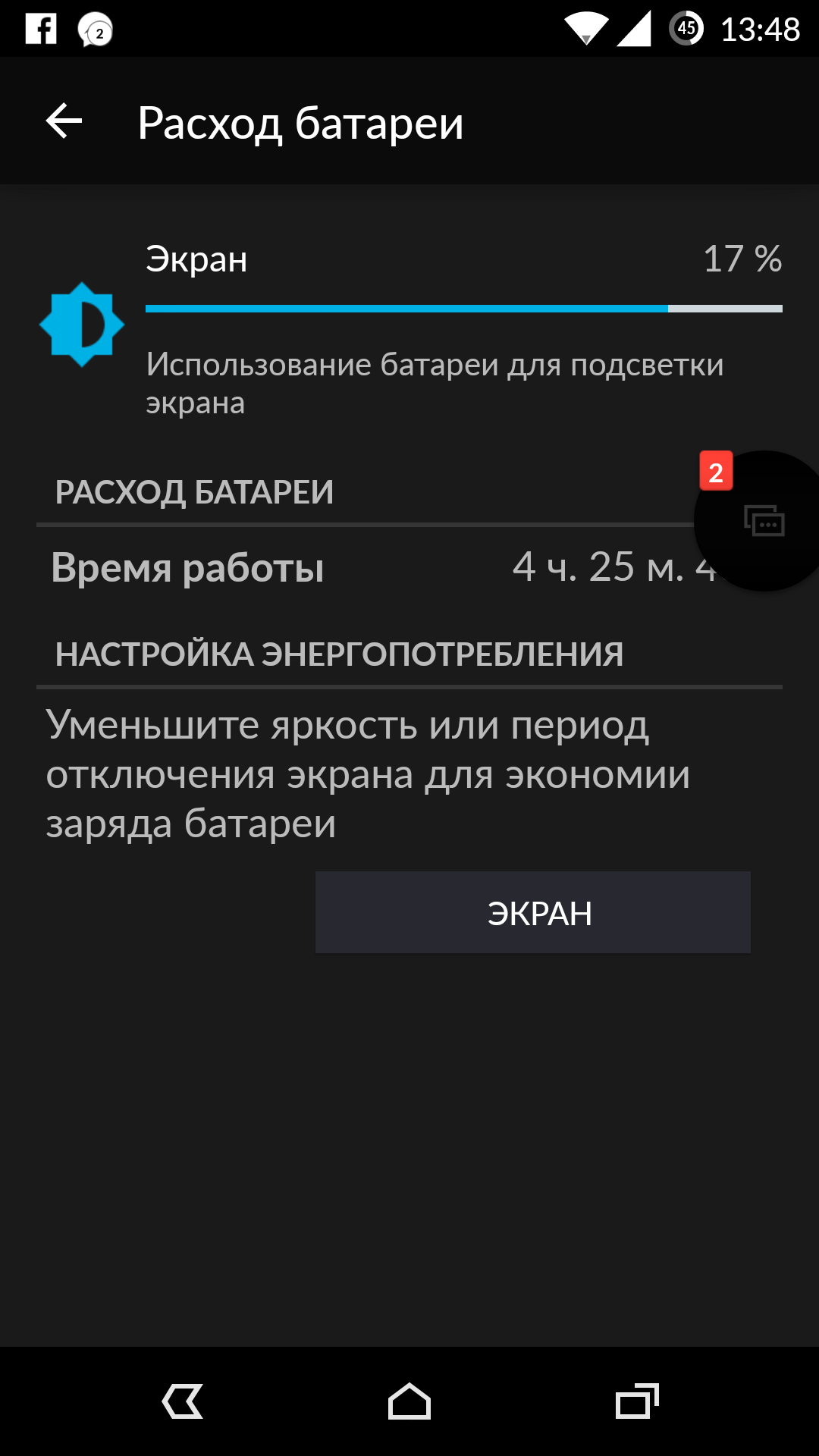The width and height of the screenshot is (819, 1456).
Task: Open the ЭКРАН display settings button
Action: pos(532,912)
